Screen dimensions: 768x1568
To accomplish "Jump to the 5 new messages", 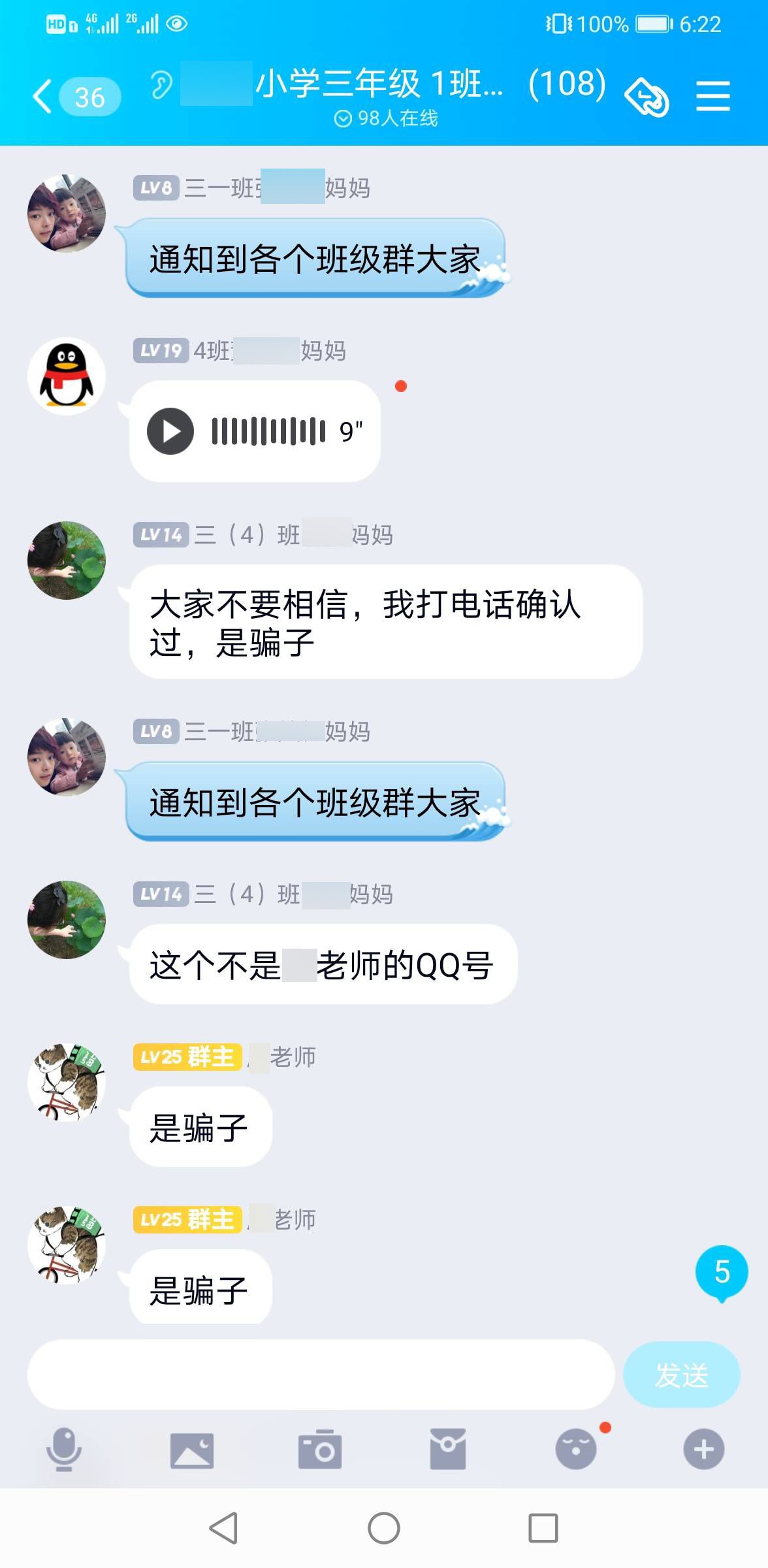I will [x=721, y=1272].
